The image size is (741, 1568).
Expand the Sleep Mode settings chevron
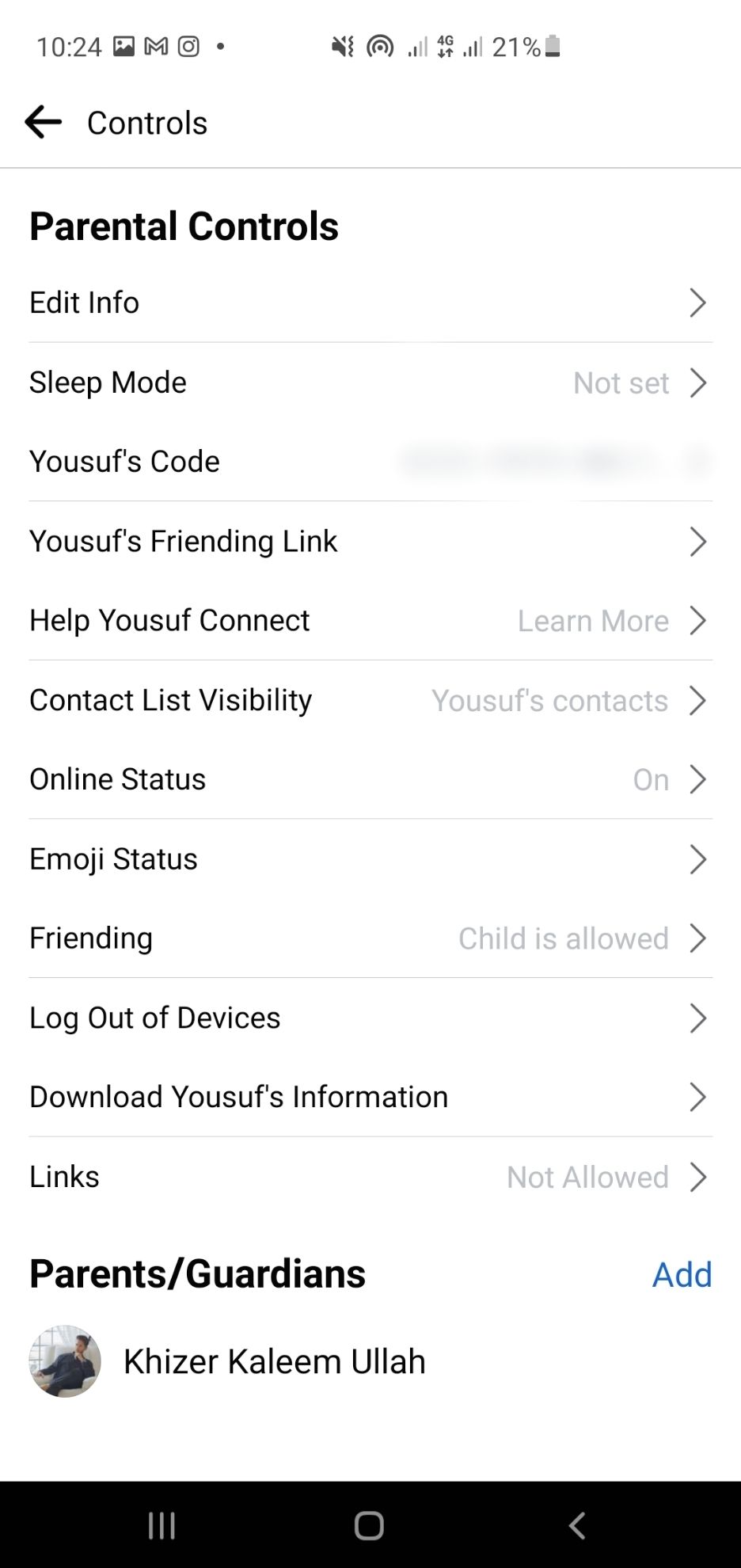(x=698, y=382)
